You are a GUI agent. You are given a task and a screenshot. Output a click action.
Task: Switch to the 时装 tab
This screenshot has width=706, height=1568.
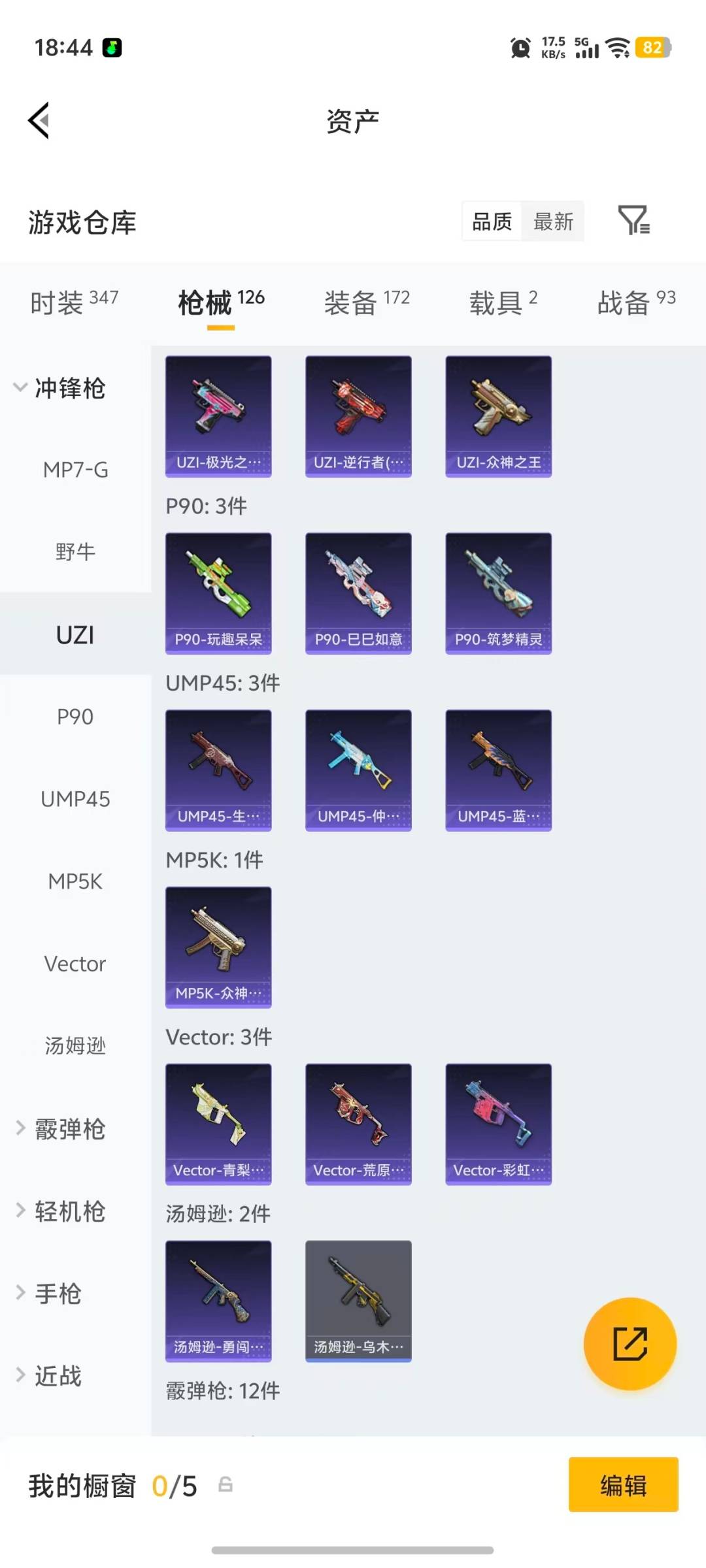75,302
